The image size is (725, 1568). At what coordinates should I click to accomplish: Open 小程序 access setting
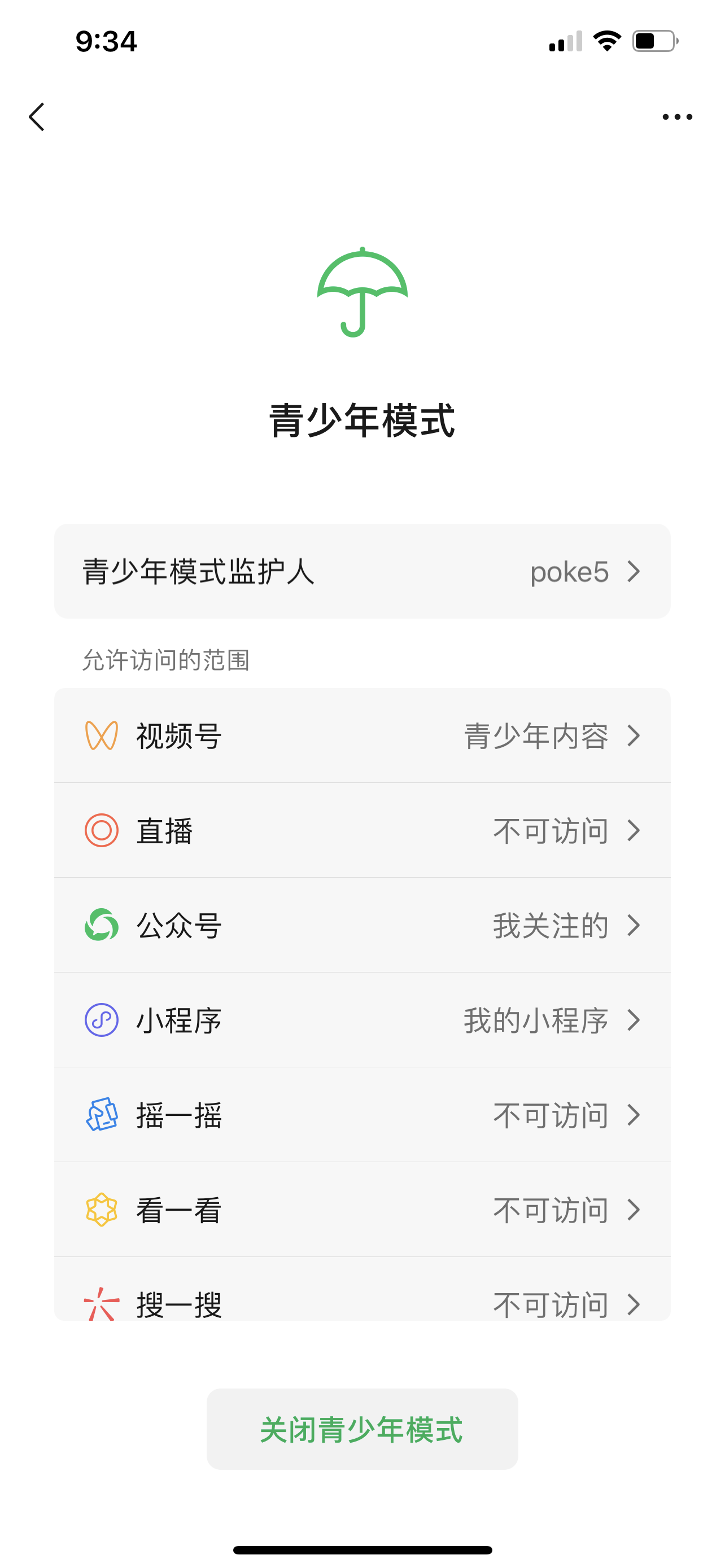pos(362,1020)
